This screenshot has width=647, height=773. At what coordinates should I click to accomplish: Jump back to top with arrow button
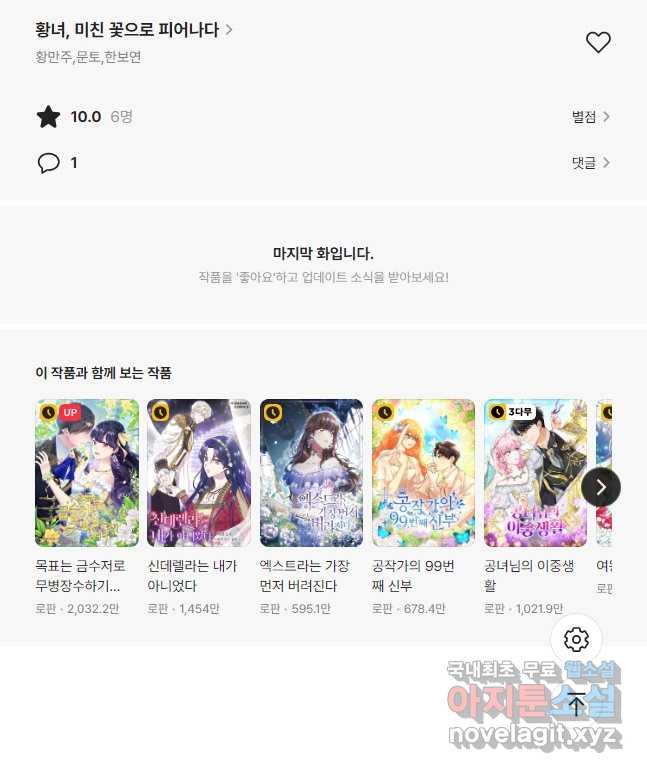coord(576,703)
